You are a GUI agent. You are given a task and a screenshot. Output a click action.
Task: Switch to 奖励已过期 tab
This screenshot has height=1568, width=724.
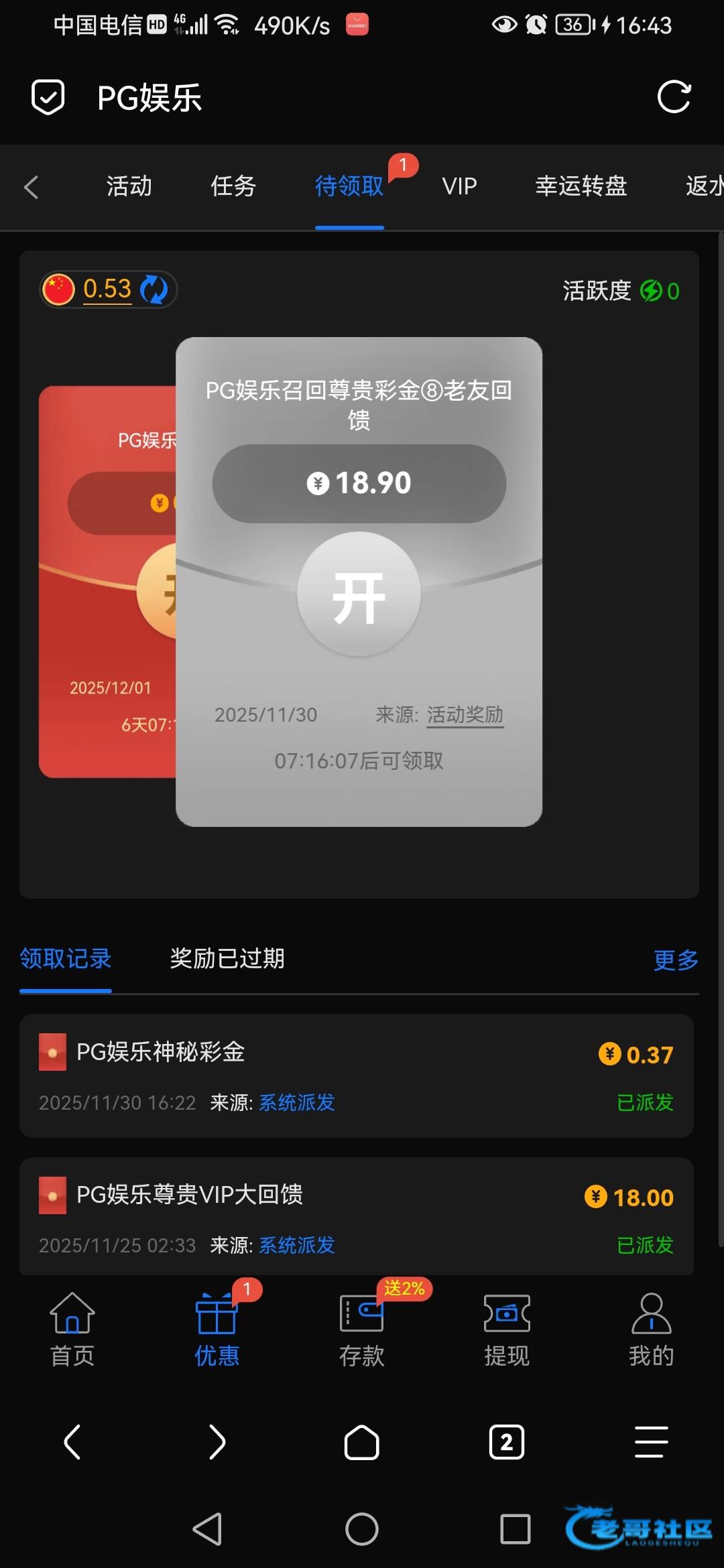point(227,959)
